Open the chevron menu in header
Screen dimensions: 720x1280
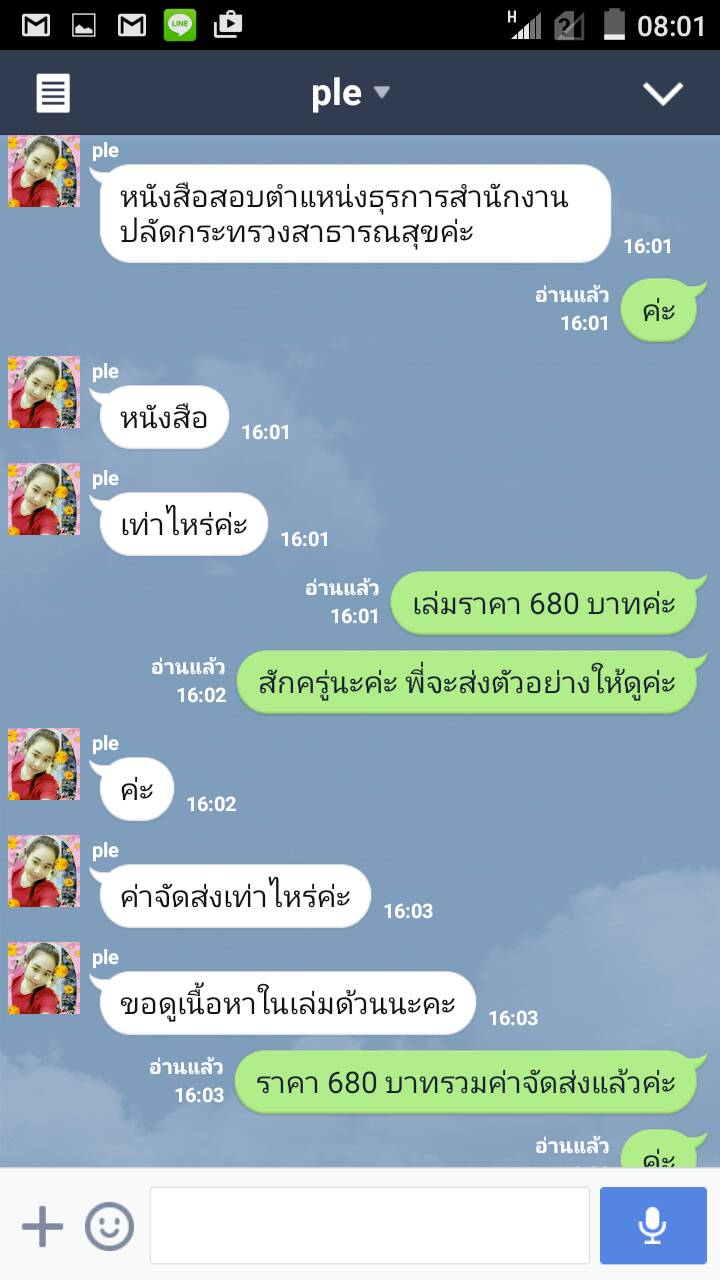coord(662,94)
